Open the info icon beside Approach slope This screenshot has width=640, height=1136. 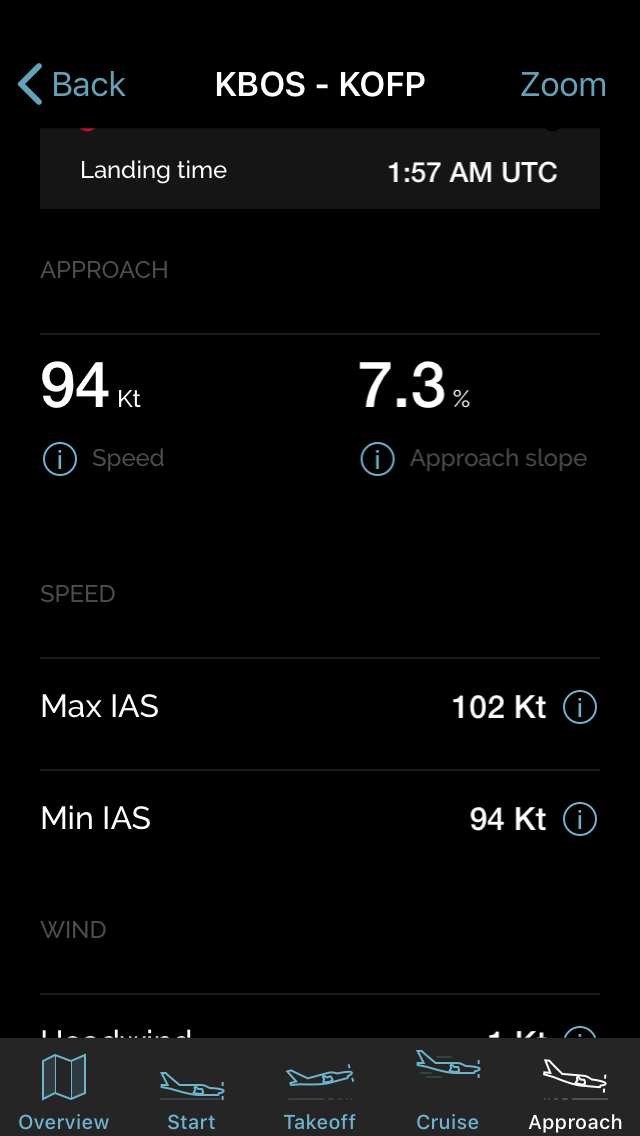(x=378, y=459)
